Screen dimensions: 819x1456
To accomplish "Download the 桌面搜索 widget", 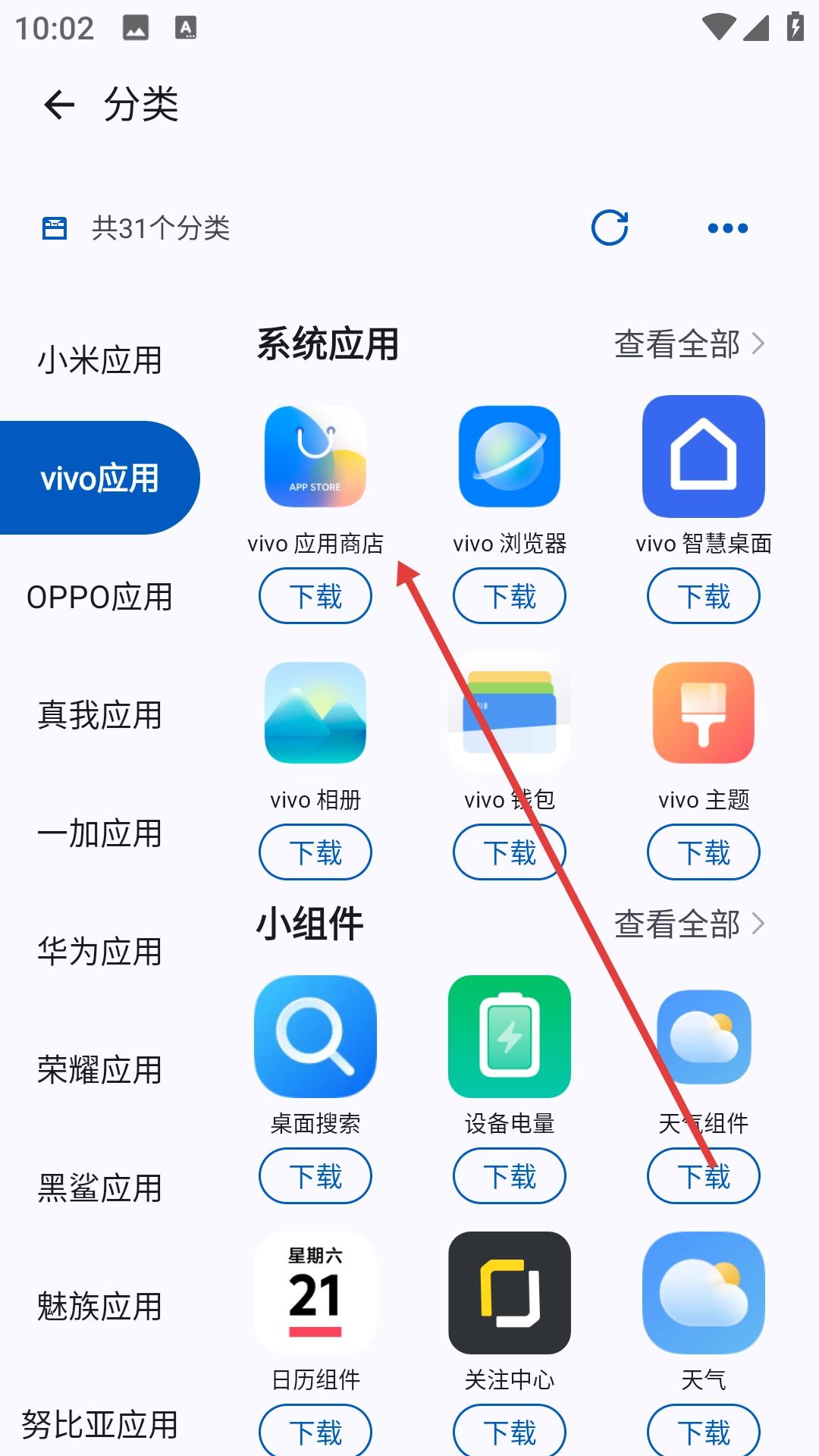I will coord(315,1177).
